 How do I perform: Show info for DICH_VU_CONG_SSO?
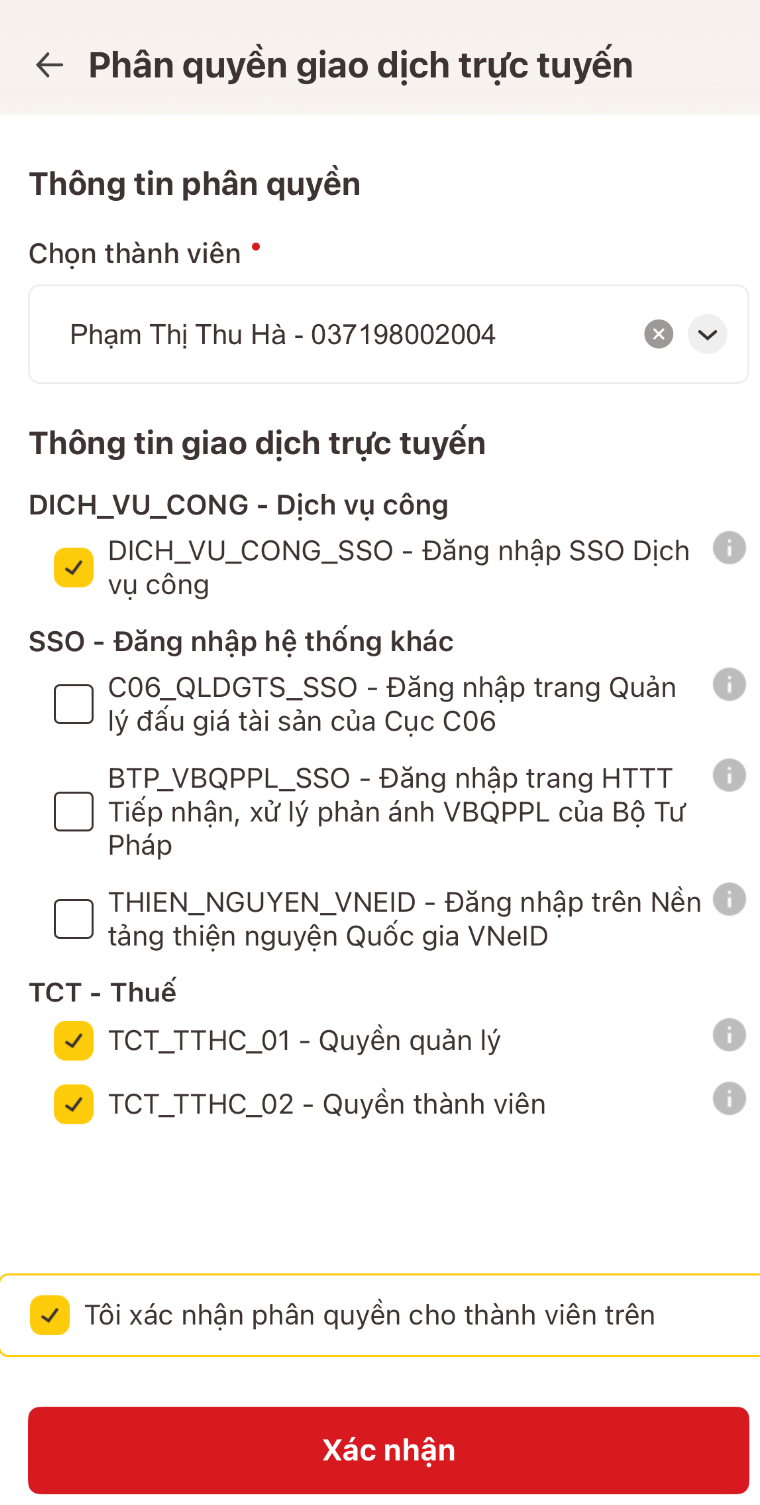[x=729, y=548]
